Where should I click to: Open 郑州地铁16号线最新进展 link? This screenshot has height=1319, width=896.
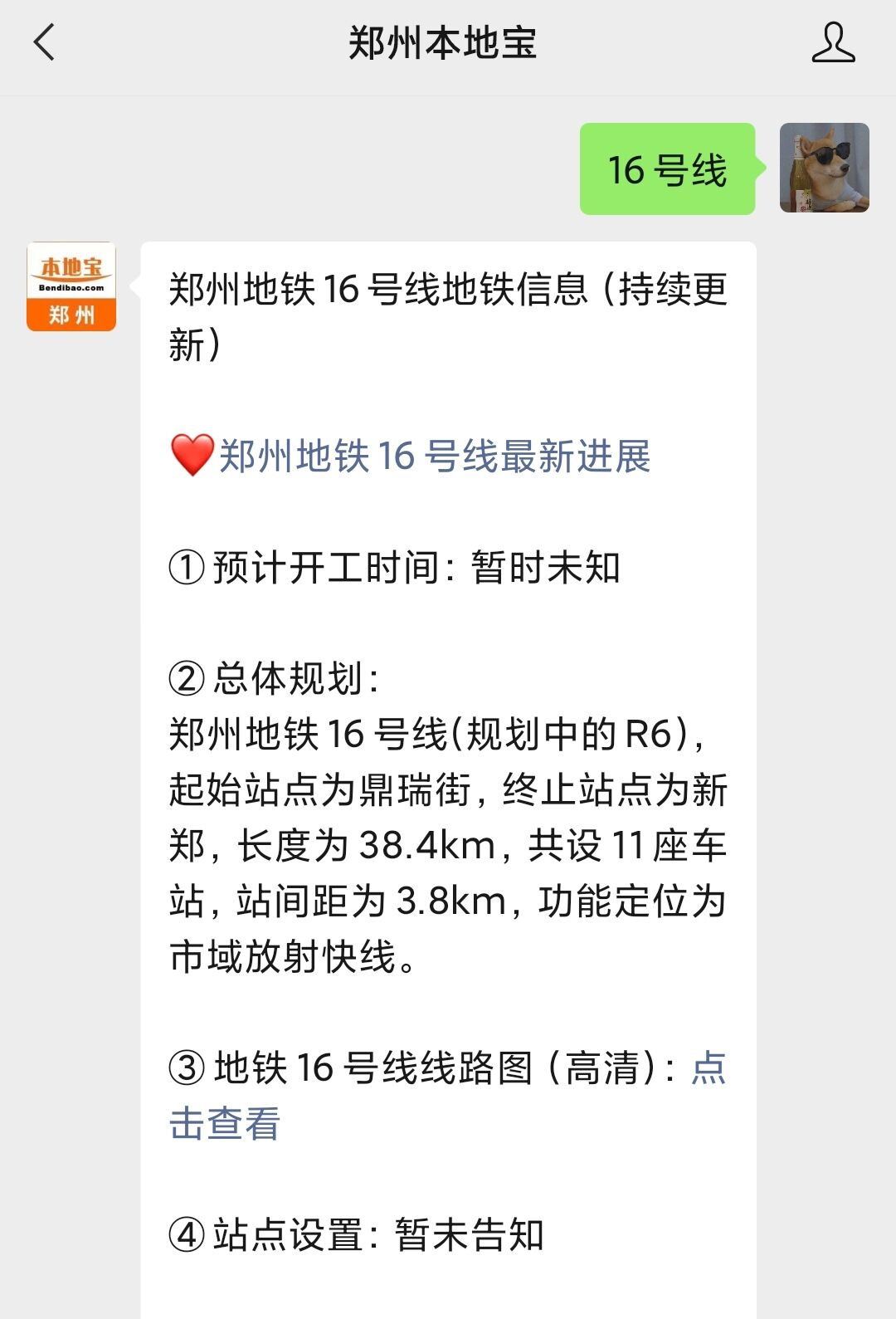coord(433,456)
